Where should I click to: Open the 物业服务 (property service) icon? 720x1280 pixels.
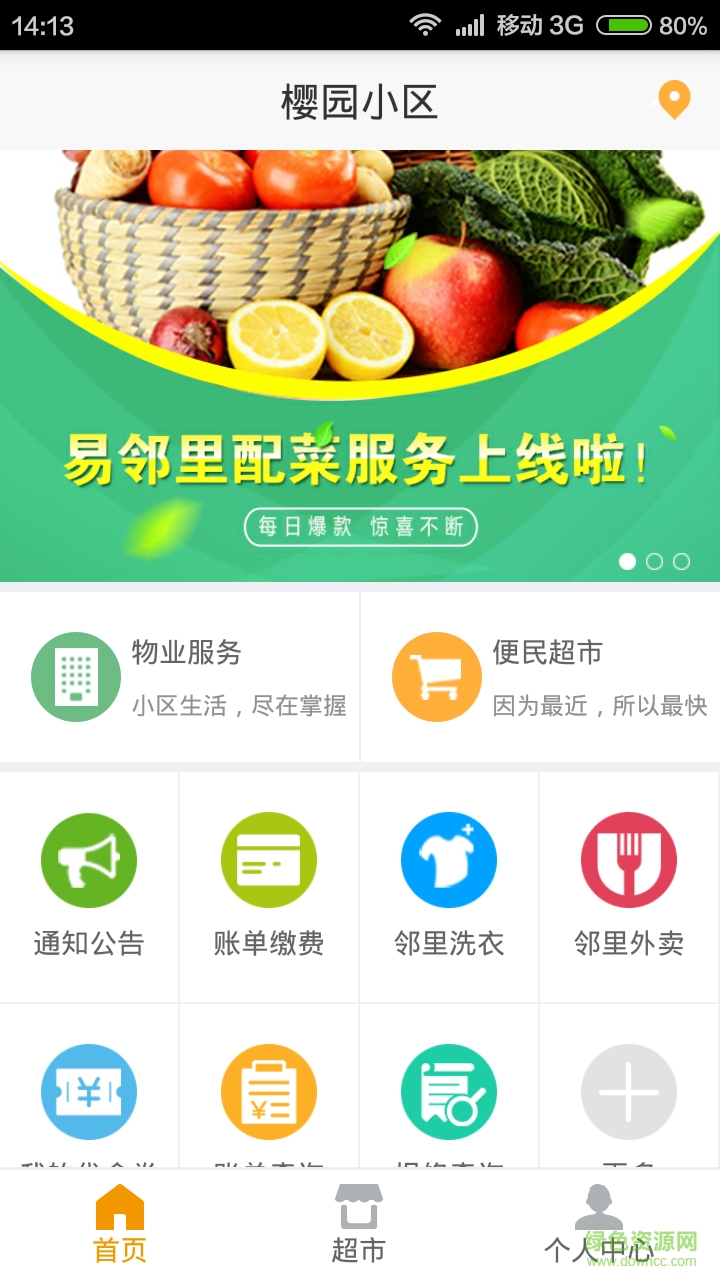(x=75, y=676)
